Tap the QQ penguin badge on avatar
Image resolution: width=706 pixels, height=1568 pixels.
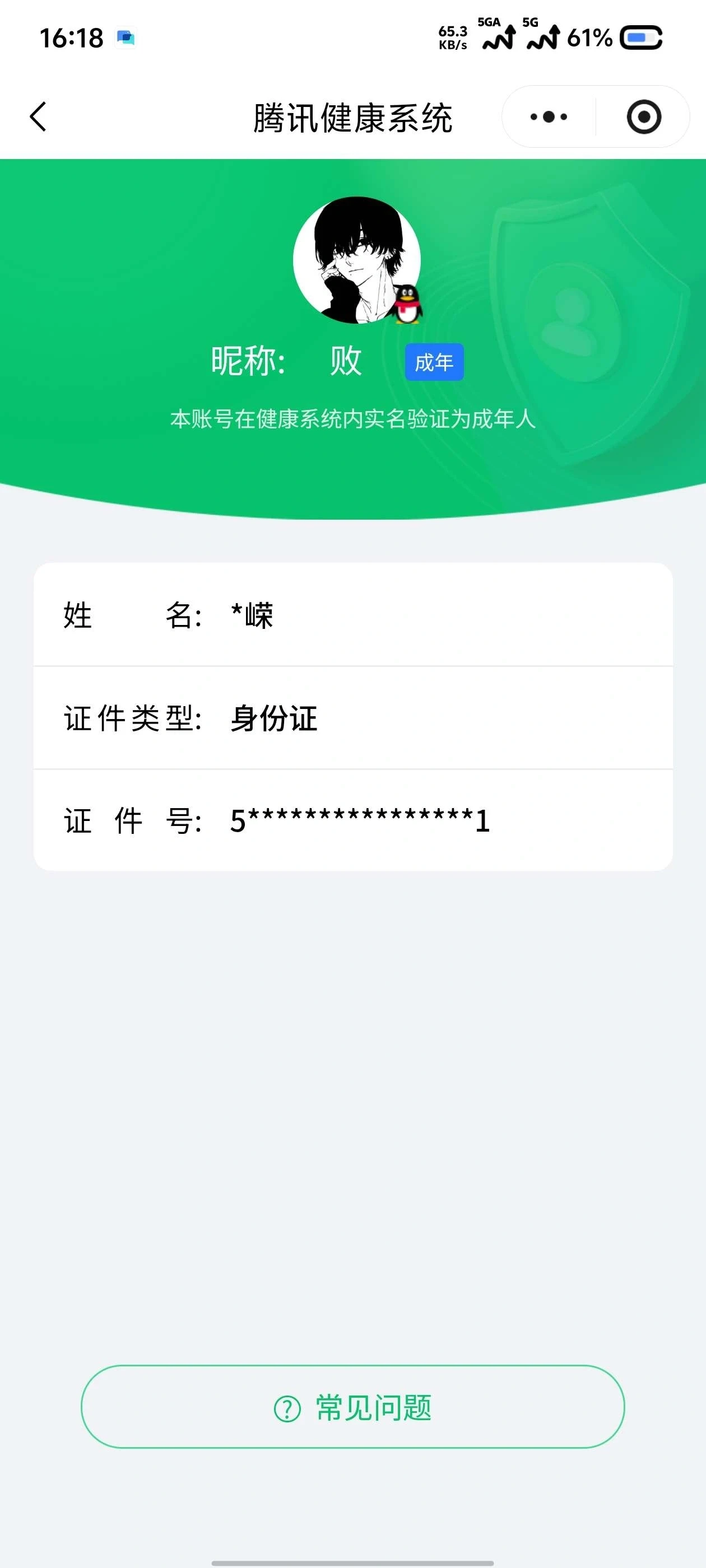point(407,303)
